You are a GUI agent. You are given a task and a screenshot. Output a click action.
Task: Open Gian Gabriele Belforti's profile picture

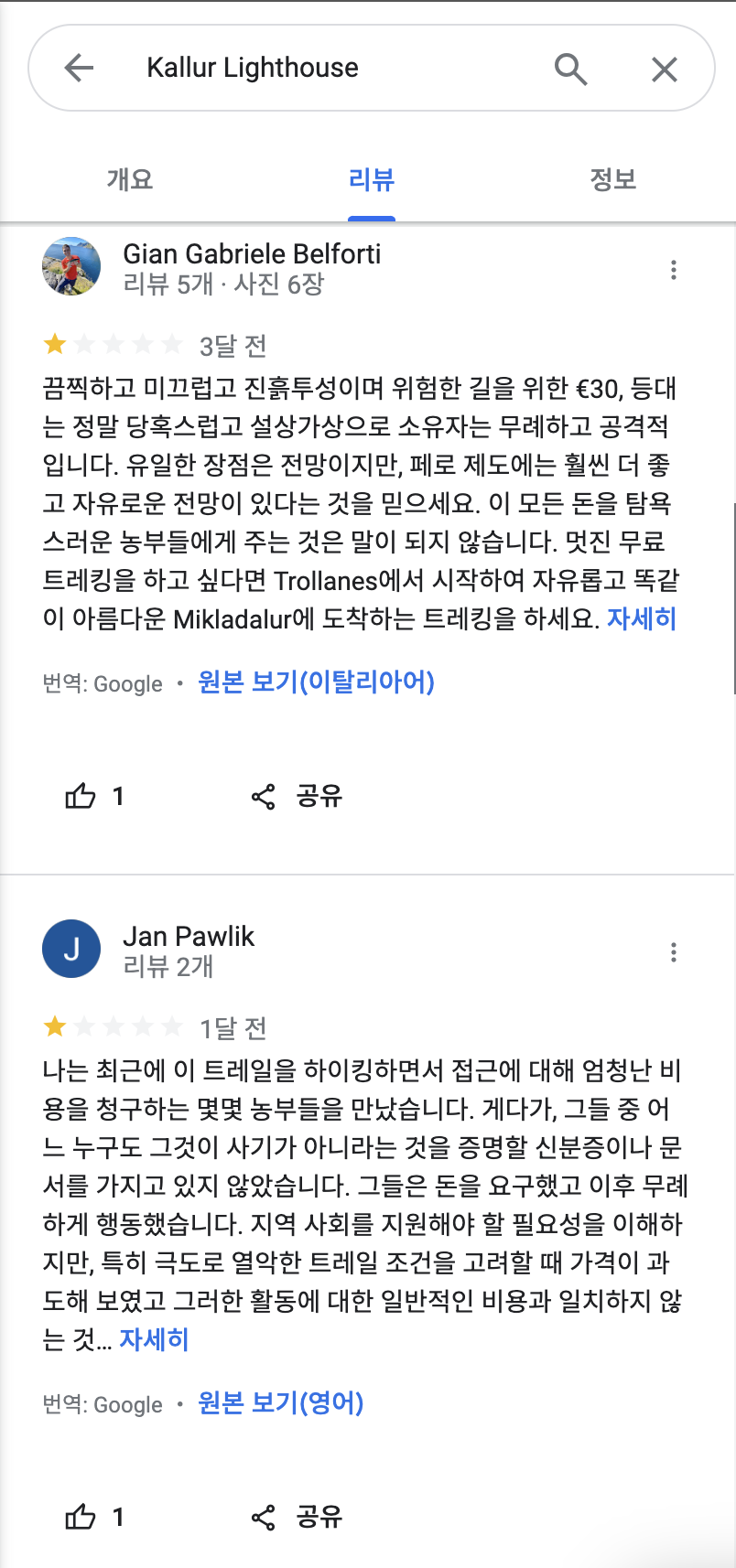(71, 267)
